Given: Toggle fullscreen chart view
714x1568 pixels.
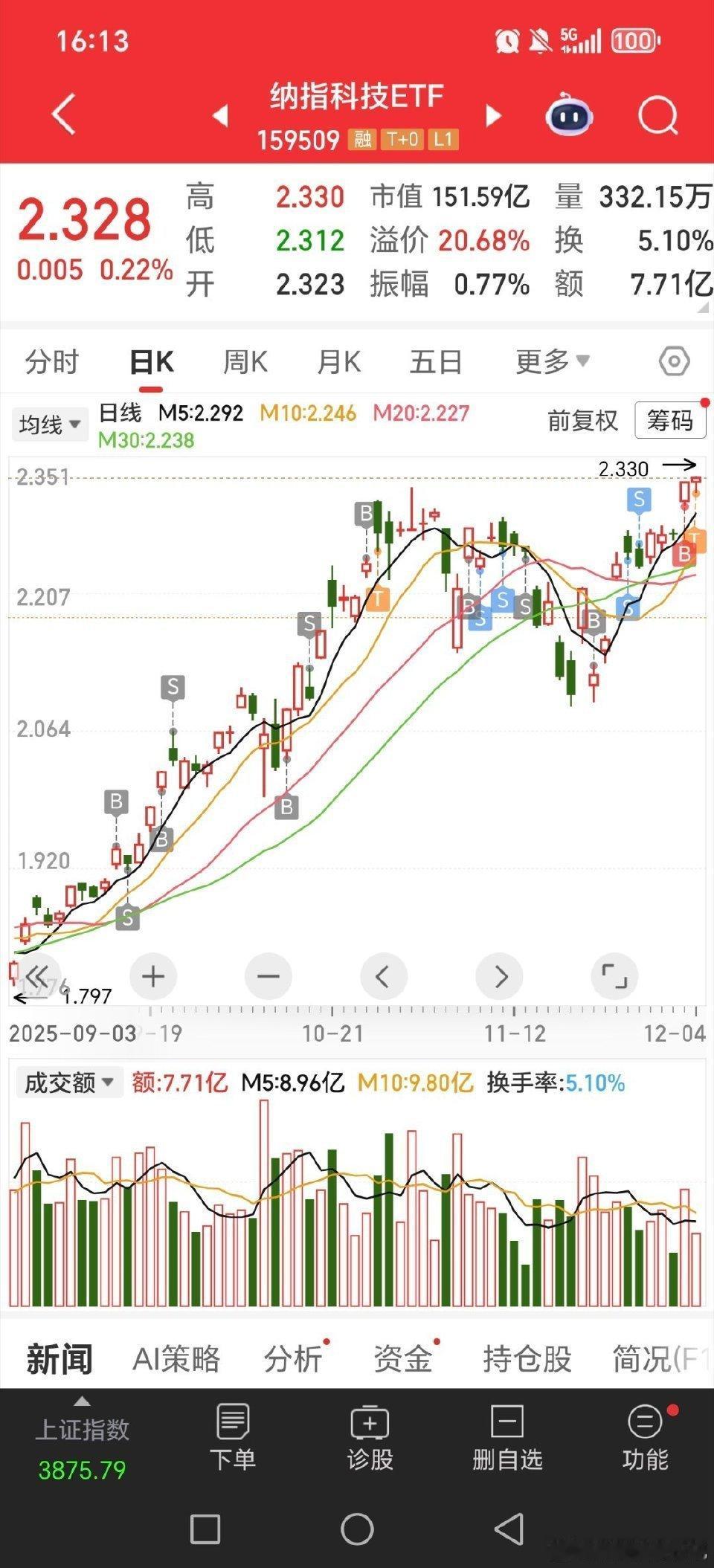Looking at the screenshot, I should (x=614, y=976).
